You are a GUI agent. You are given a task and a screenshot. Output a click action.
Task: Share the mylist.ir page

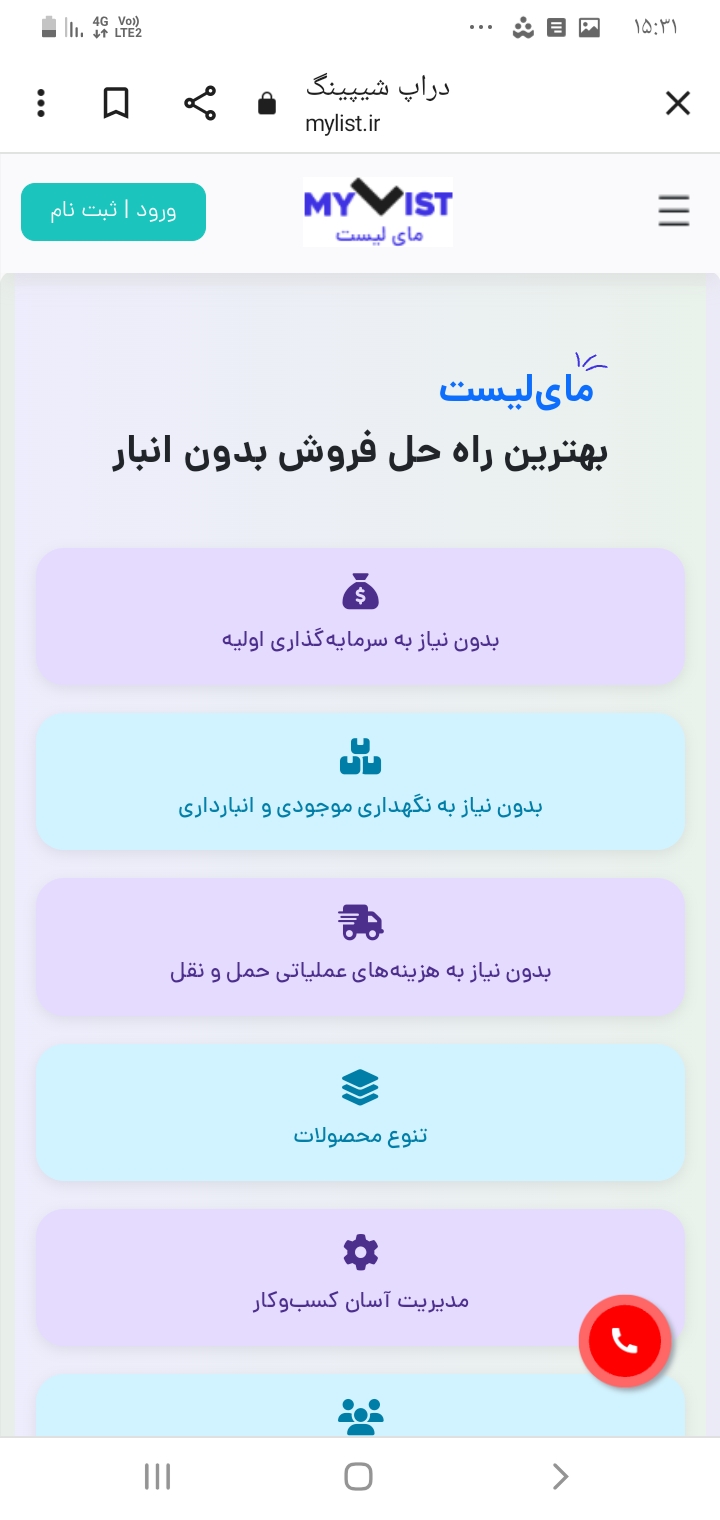point(200,103)
